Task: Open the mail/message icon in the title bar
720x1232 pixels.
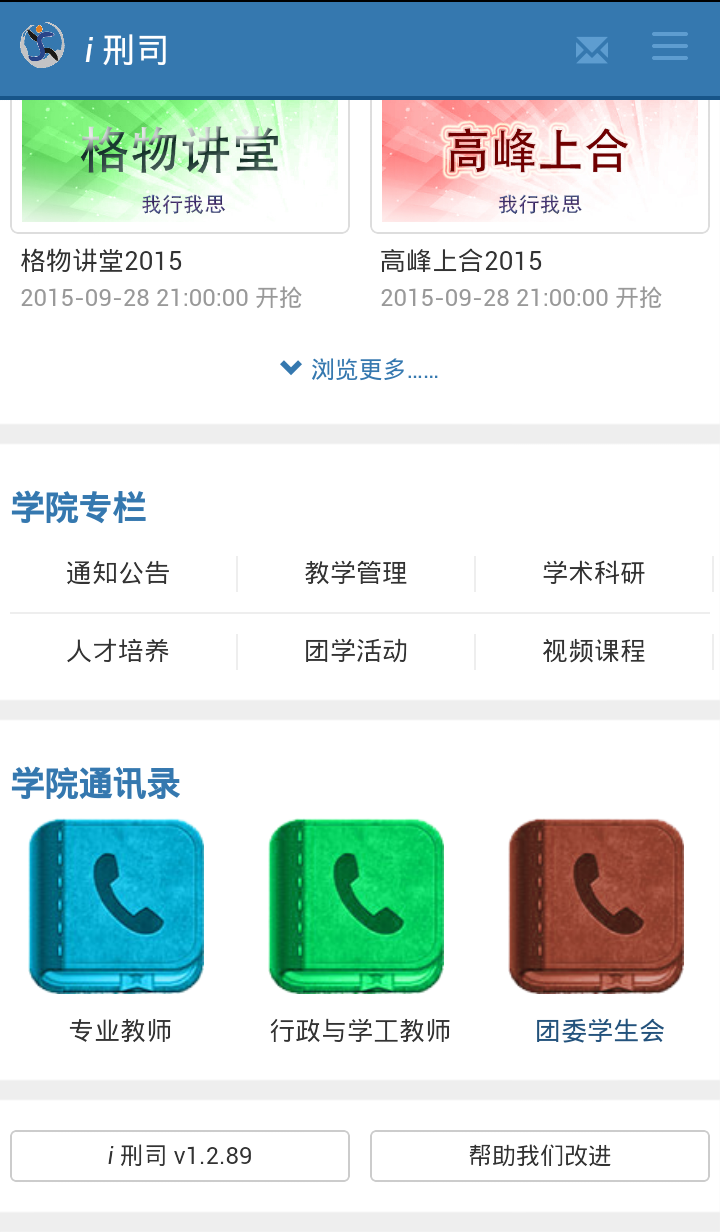Action: 592,49
